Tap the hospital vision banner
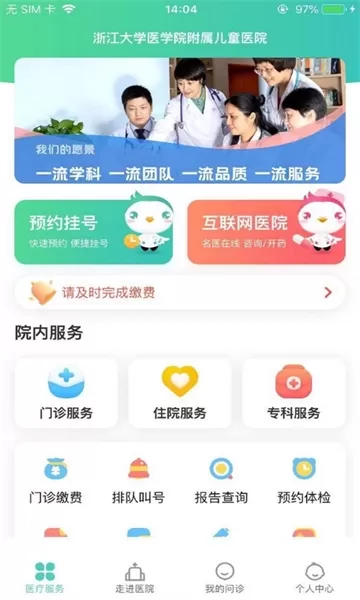This screenshot has height=600, width=360. pos(180,121)
